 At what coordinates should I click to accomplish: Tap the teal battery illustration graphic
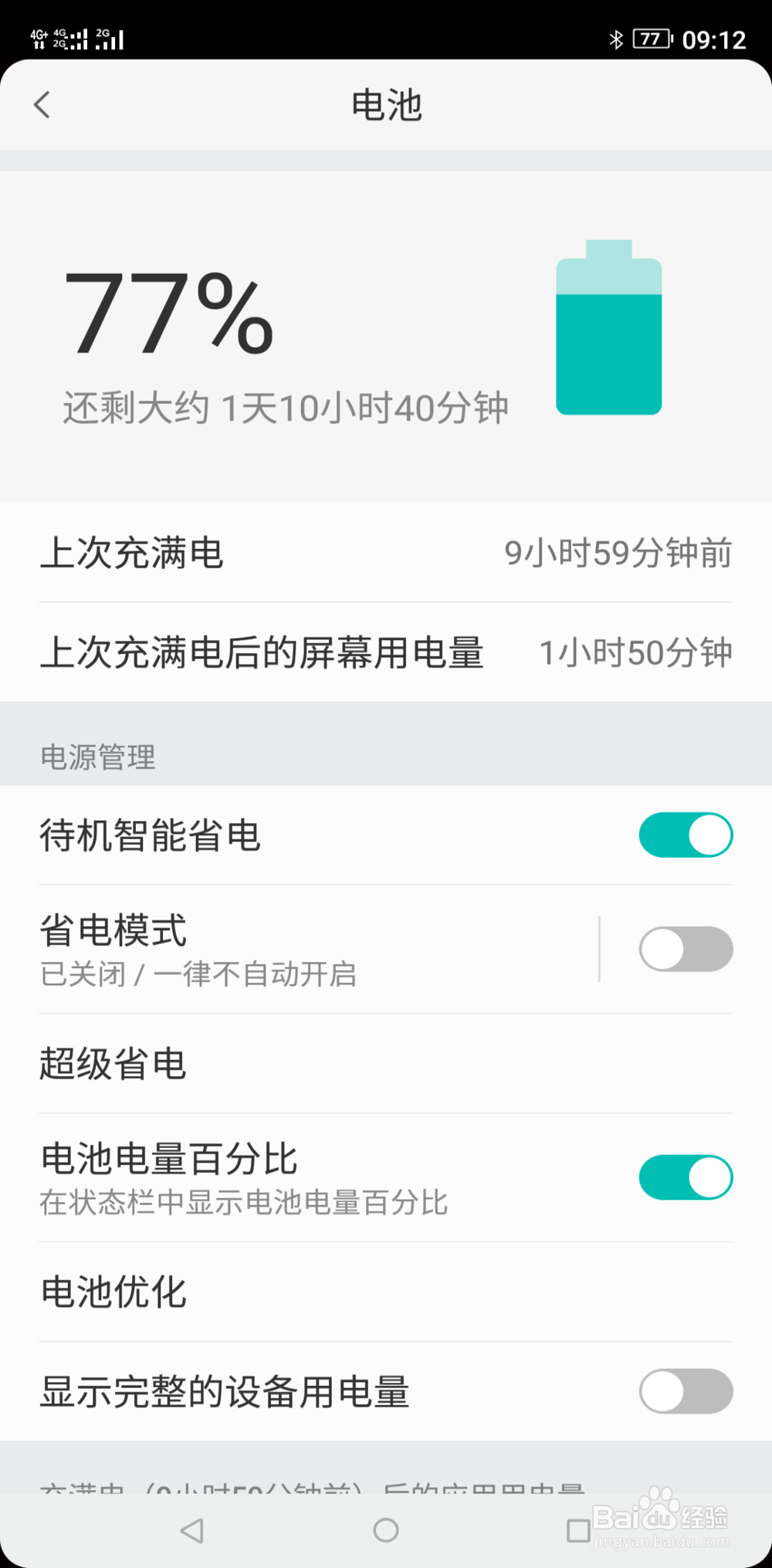[x=609, y=332]
